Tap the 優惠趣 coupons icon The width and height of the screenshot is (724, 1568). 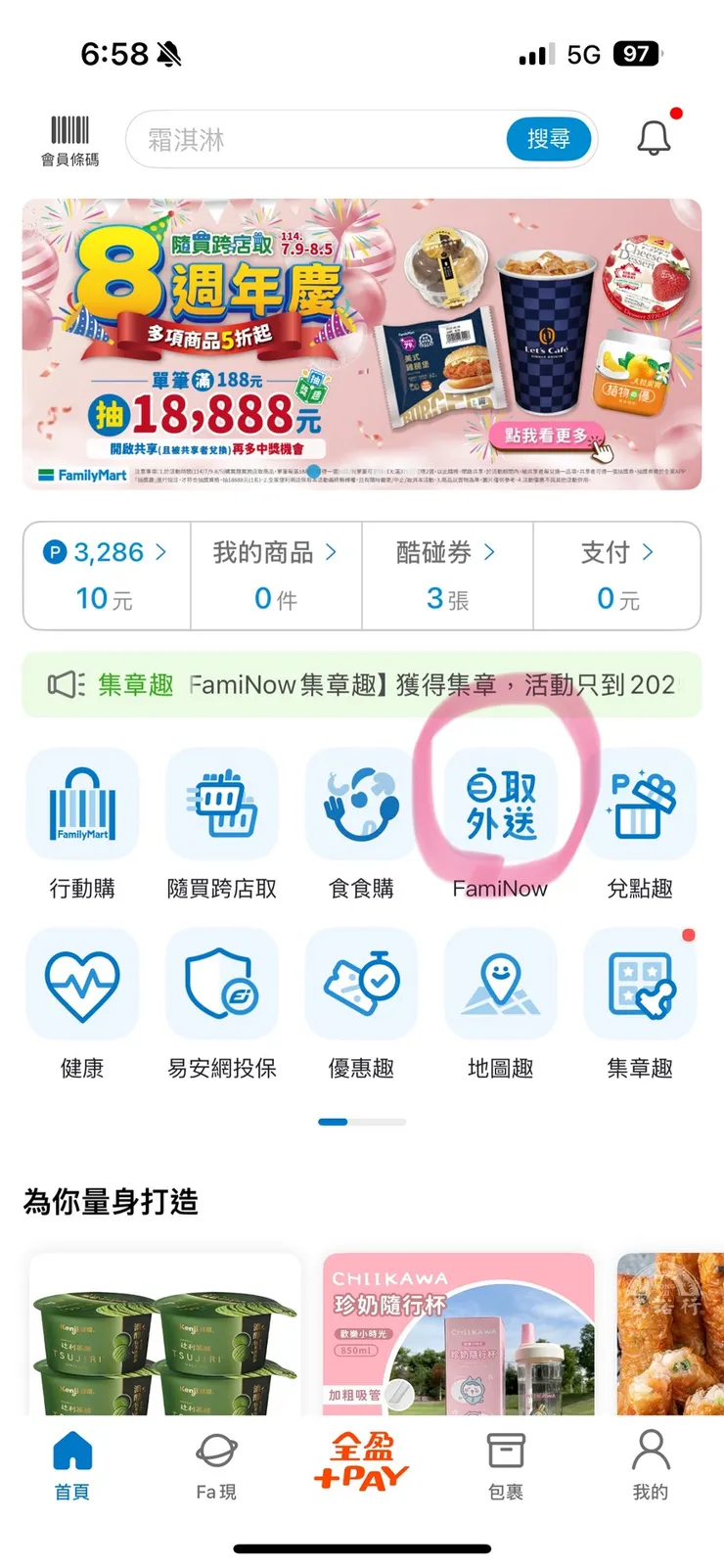362,984
